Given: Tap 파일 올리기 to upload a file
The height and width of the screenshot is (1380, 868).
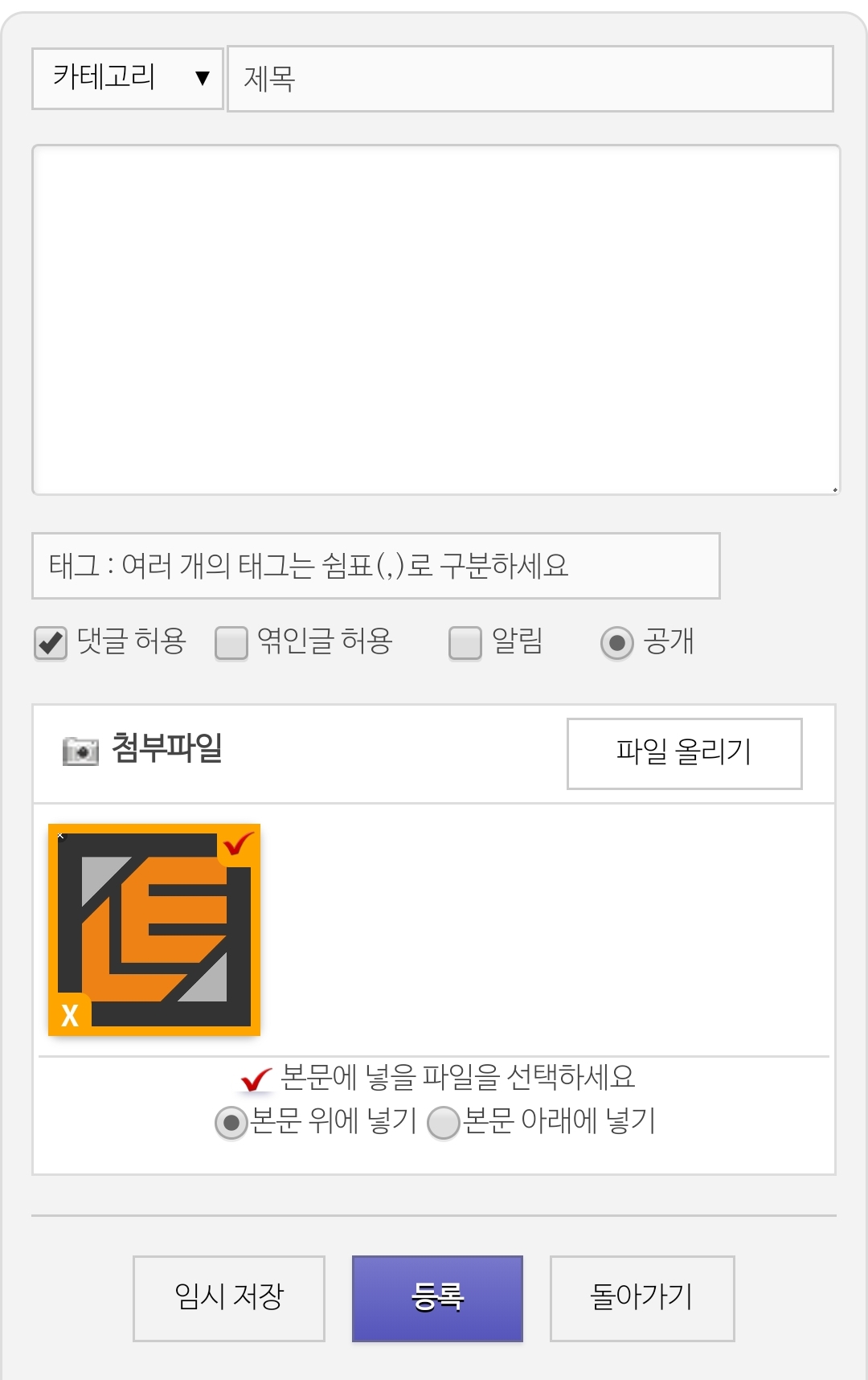Looking at the screenshot, I should 684,753.
